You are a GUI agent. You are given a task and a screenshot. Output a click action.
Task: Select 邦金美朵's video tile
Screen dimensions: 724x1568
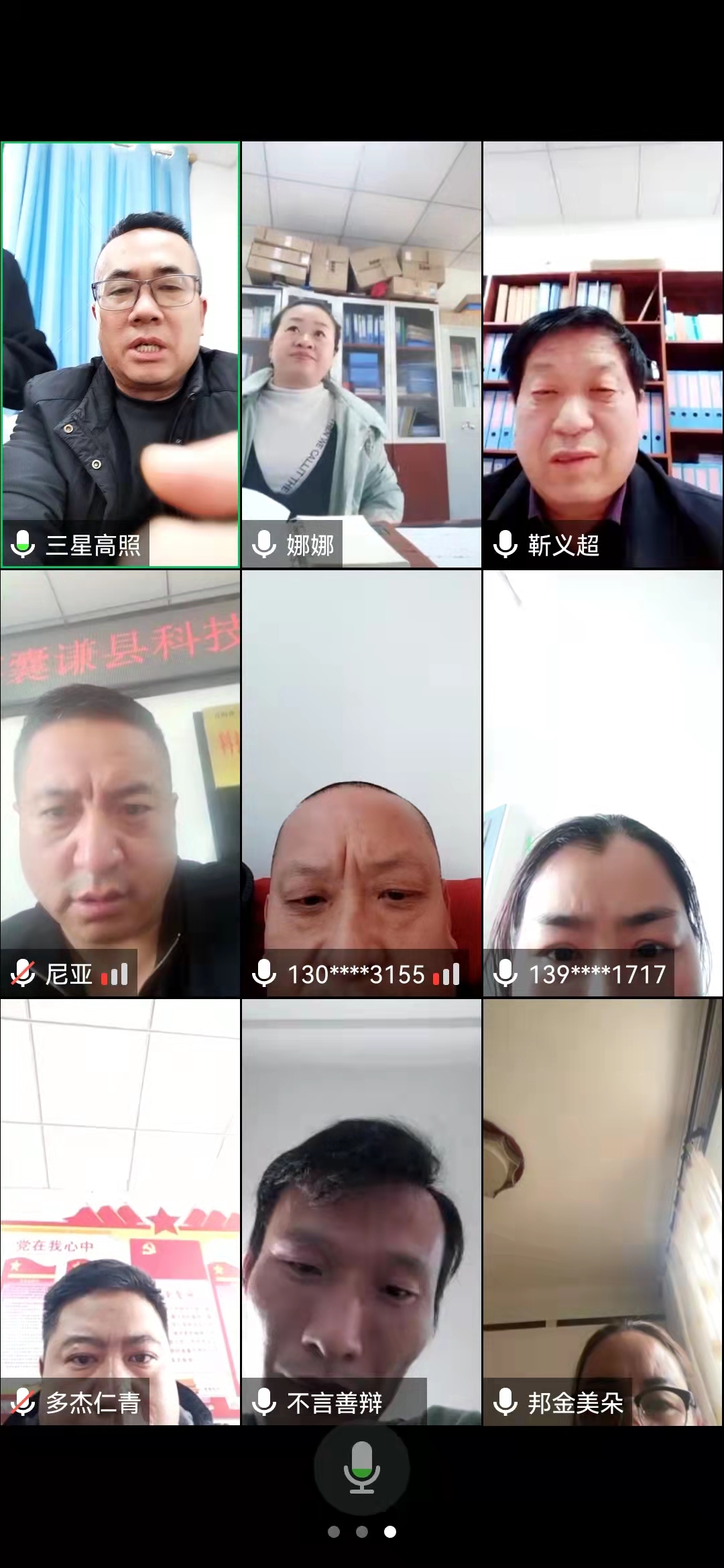(x=603, y=1213)
